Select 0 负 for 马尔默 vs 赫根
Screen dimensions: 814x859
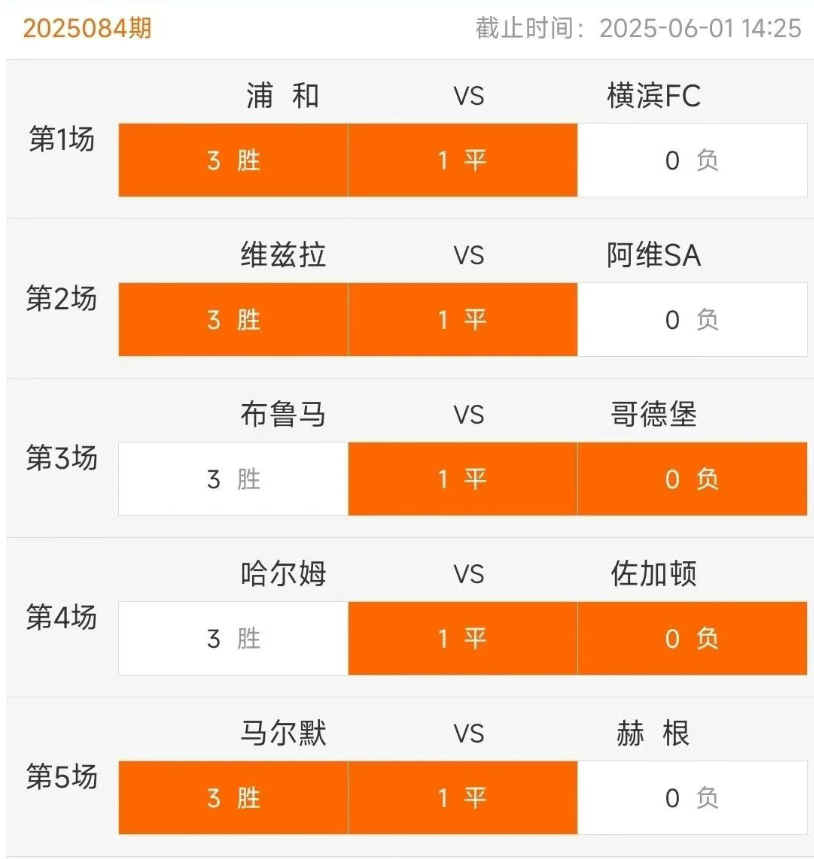point(692,798)
